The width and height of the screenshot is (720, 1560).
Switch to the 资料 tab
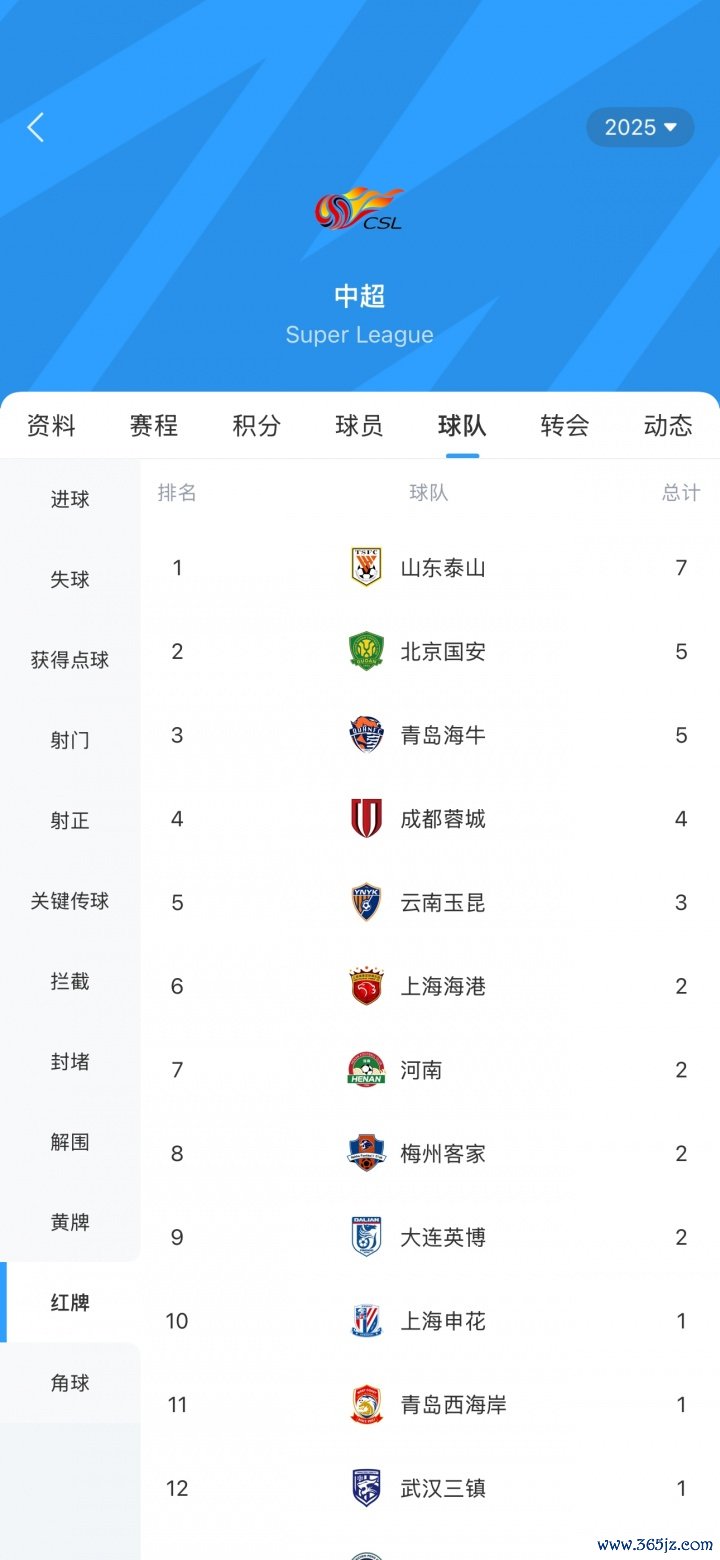51,425
